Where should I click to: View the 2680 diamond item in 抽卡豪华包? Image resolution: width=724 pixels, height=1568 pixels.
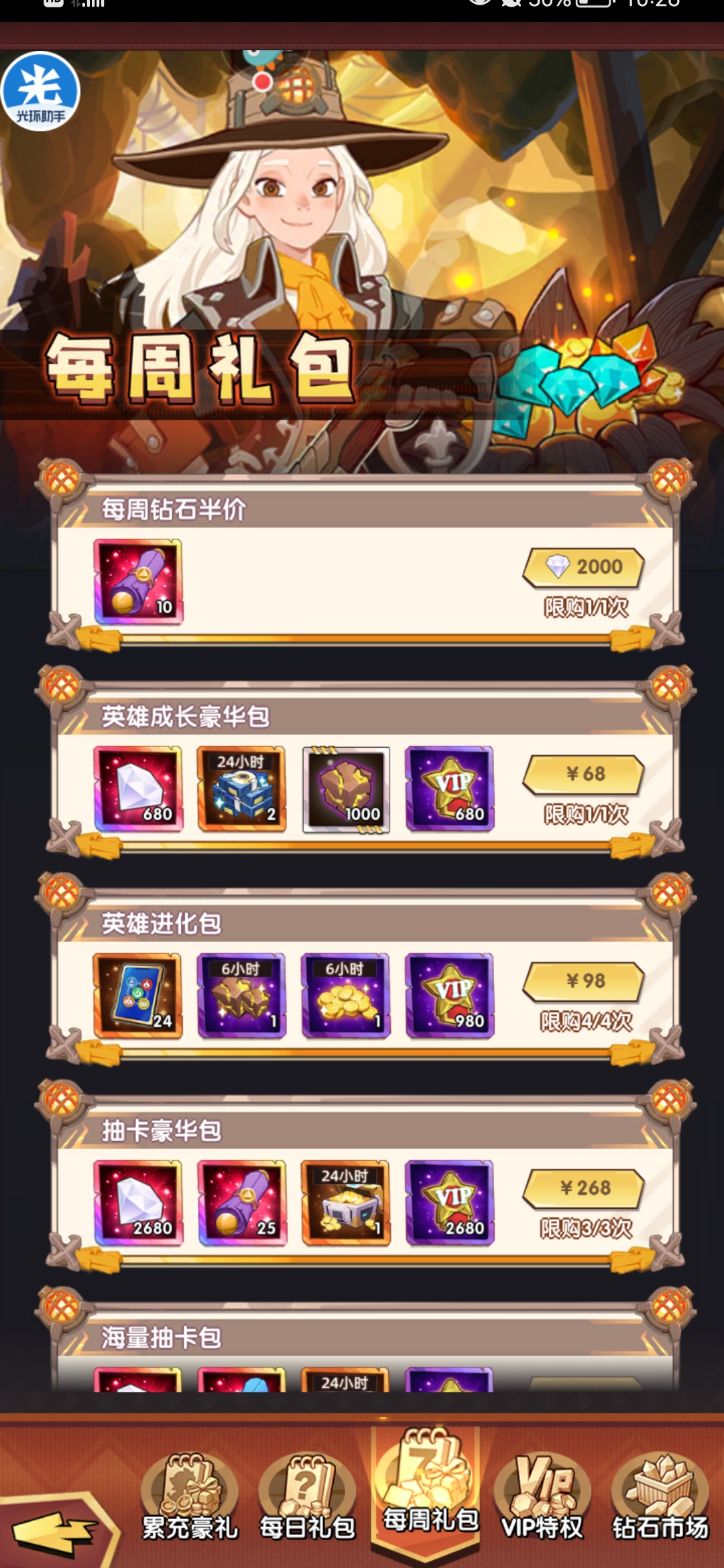click(138, 1203)
